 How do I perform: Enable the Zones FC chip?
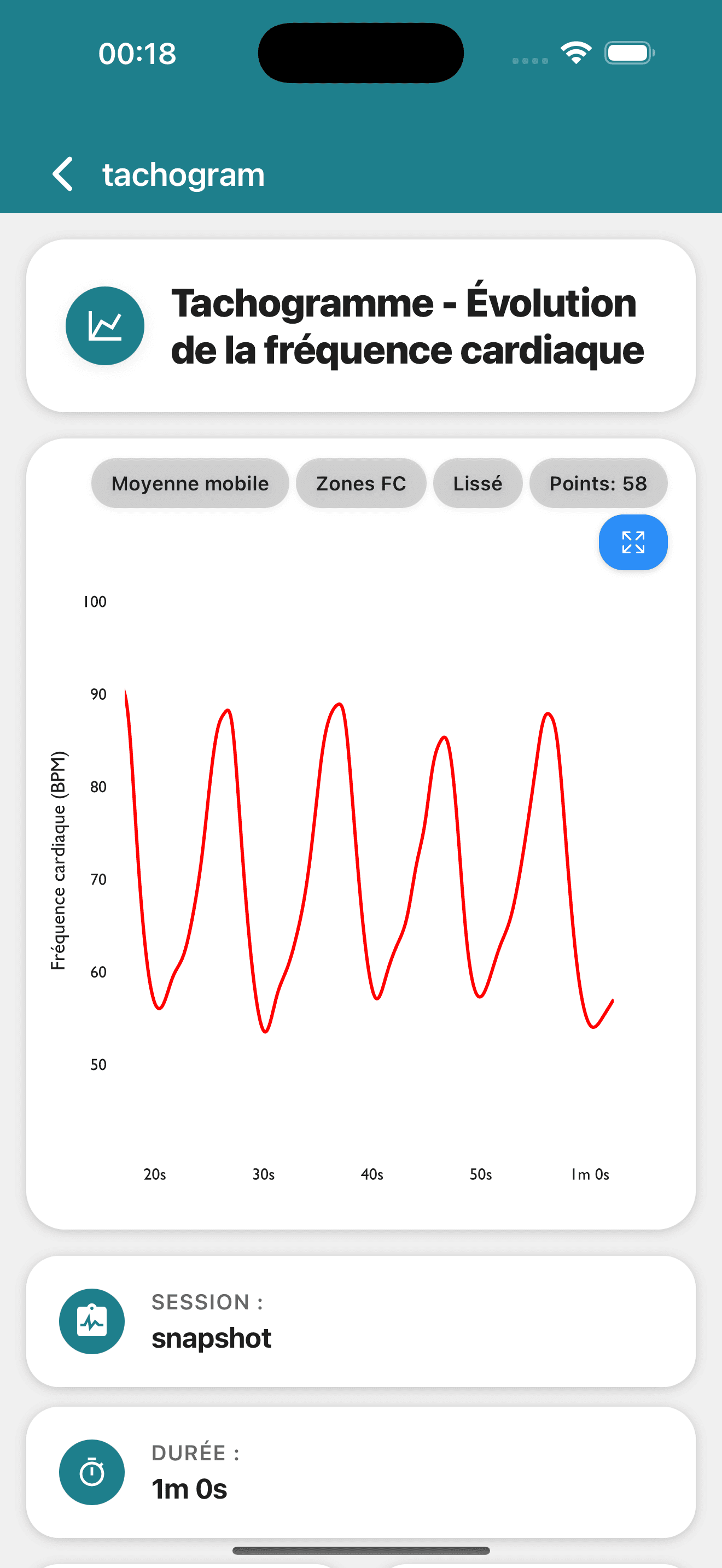pyautogui.click(x=360, y=483)
